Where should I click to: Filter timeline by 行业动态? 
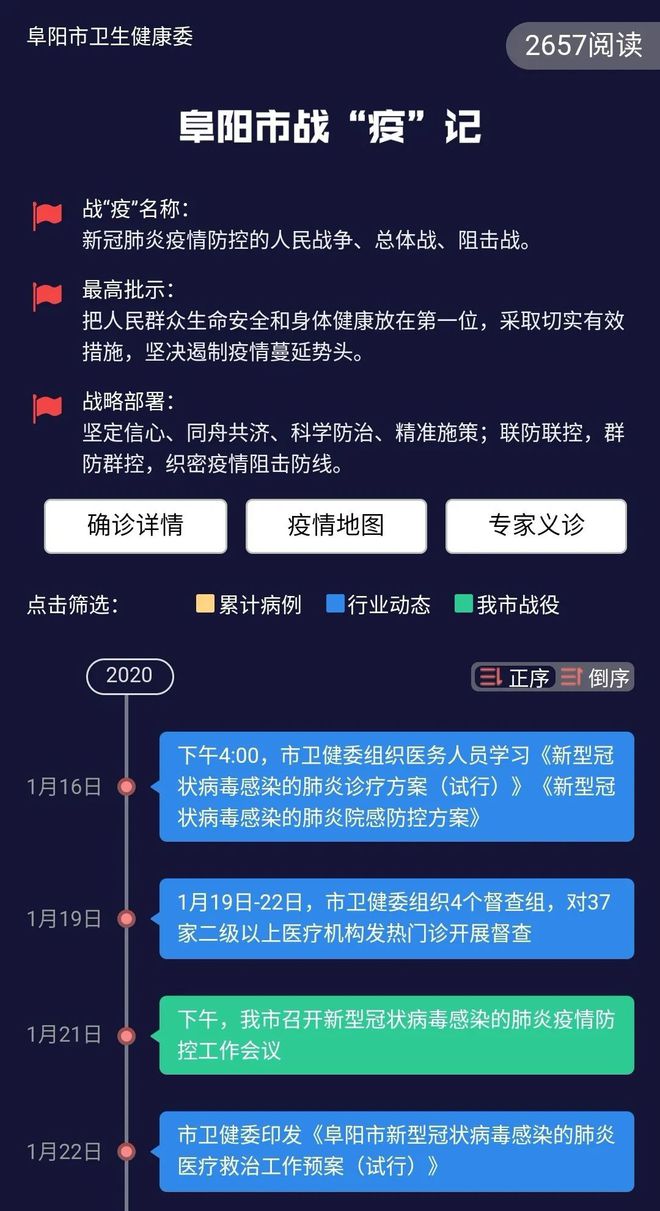pos(378,605)
